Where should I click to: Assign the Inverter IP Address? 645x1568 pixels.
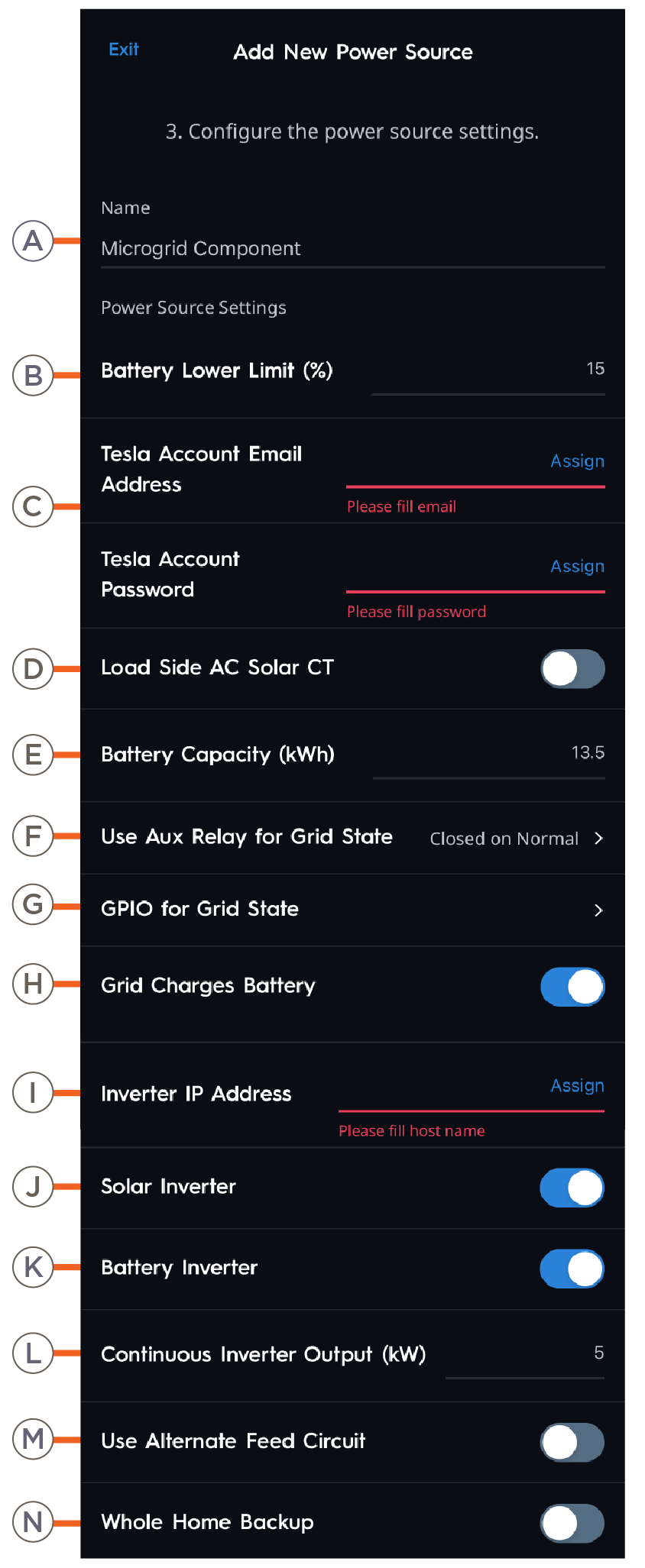pyautogui.click(x=577, y=1086)
